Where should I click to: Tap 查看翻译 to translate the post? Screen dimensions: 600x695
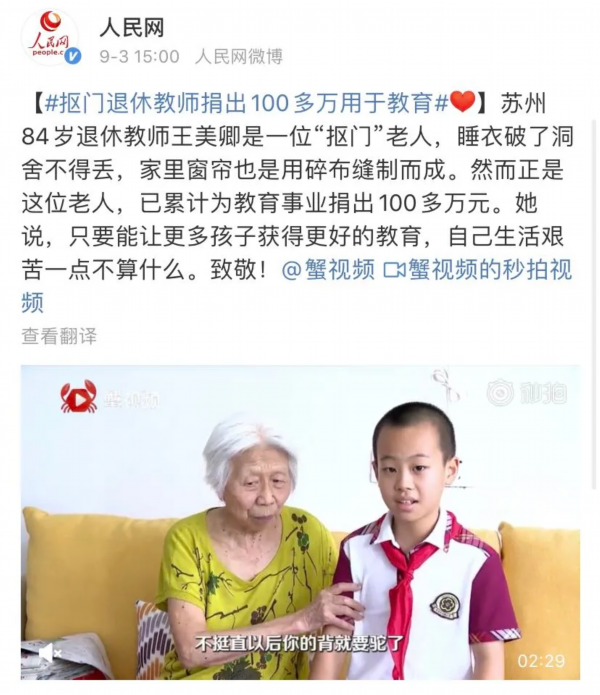click(59, 336)
